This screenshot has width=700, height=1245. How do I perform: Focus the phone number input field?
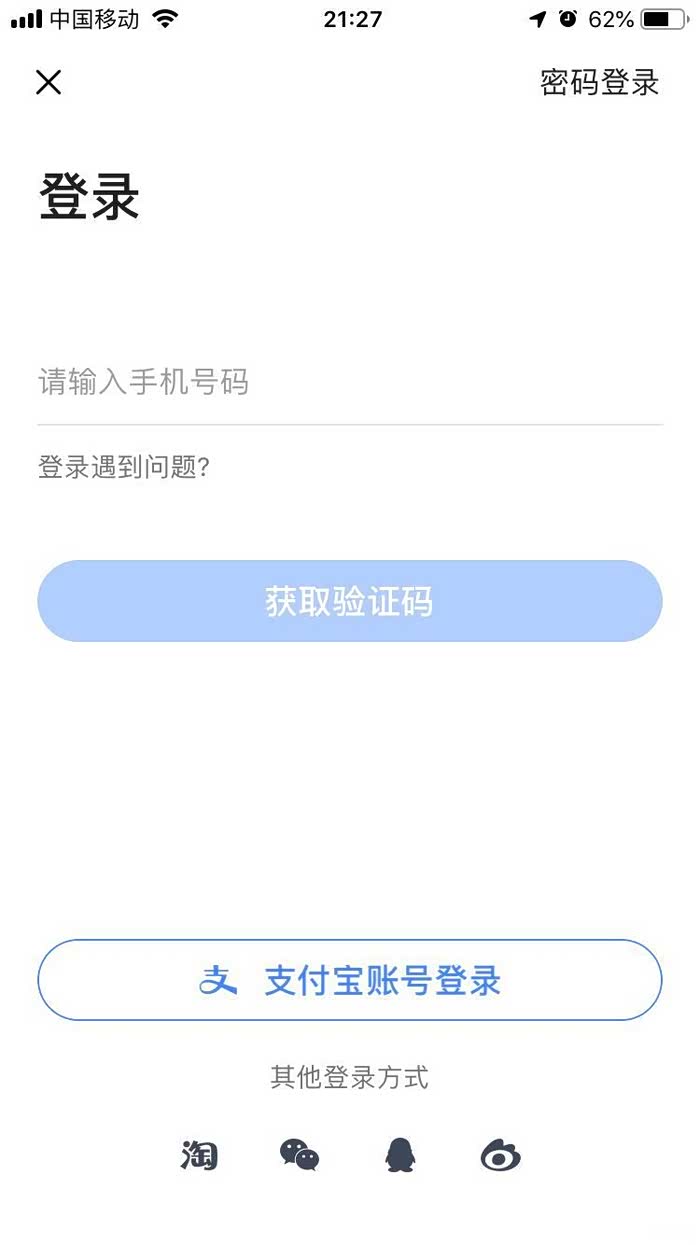(x=349, y=382)
